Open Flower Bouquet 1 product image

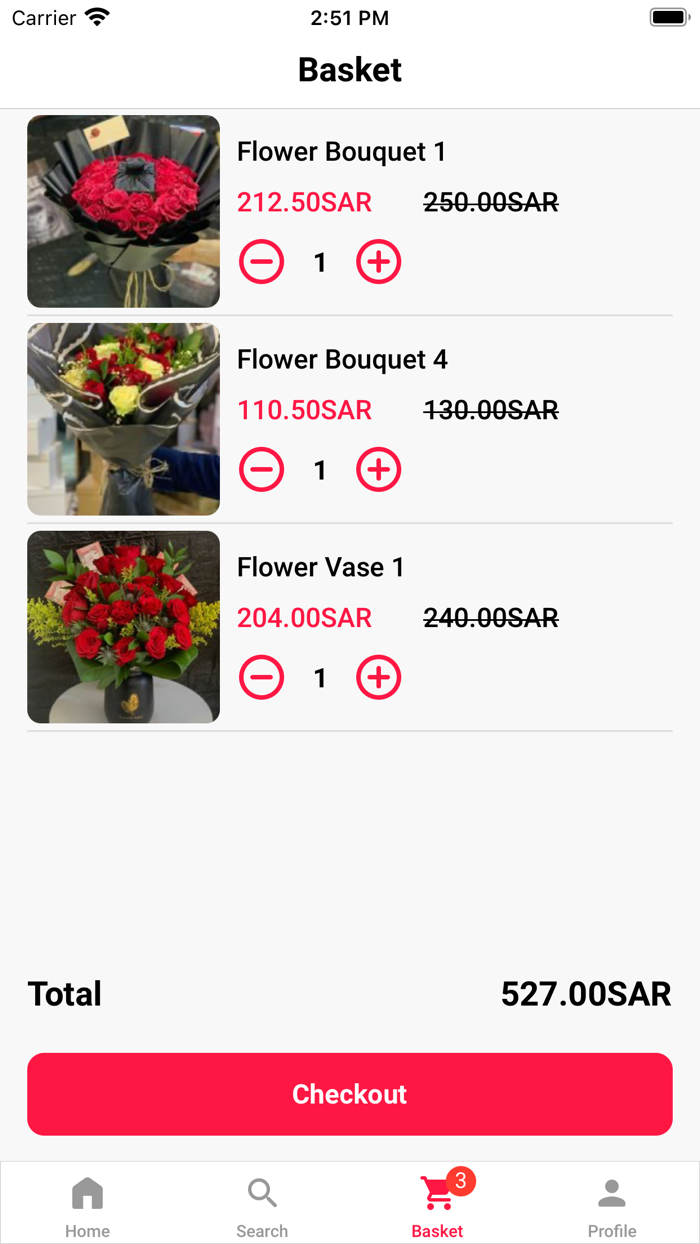[x=123, y=211]
